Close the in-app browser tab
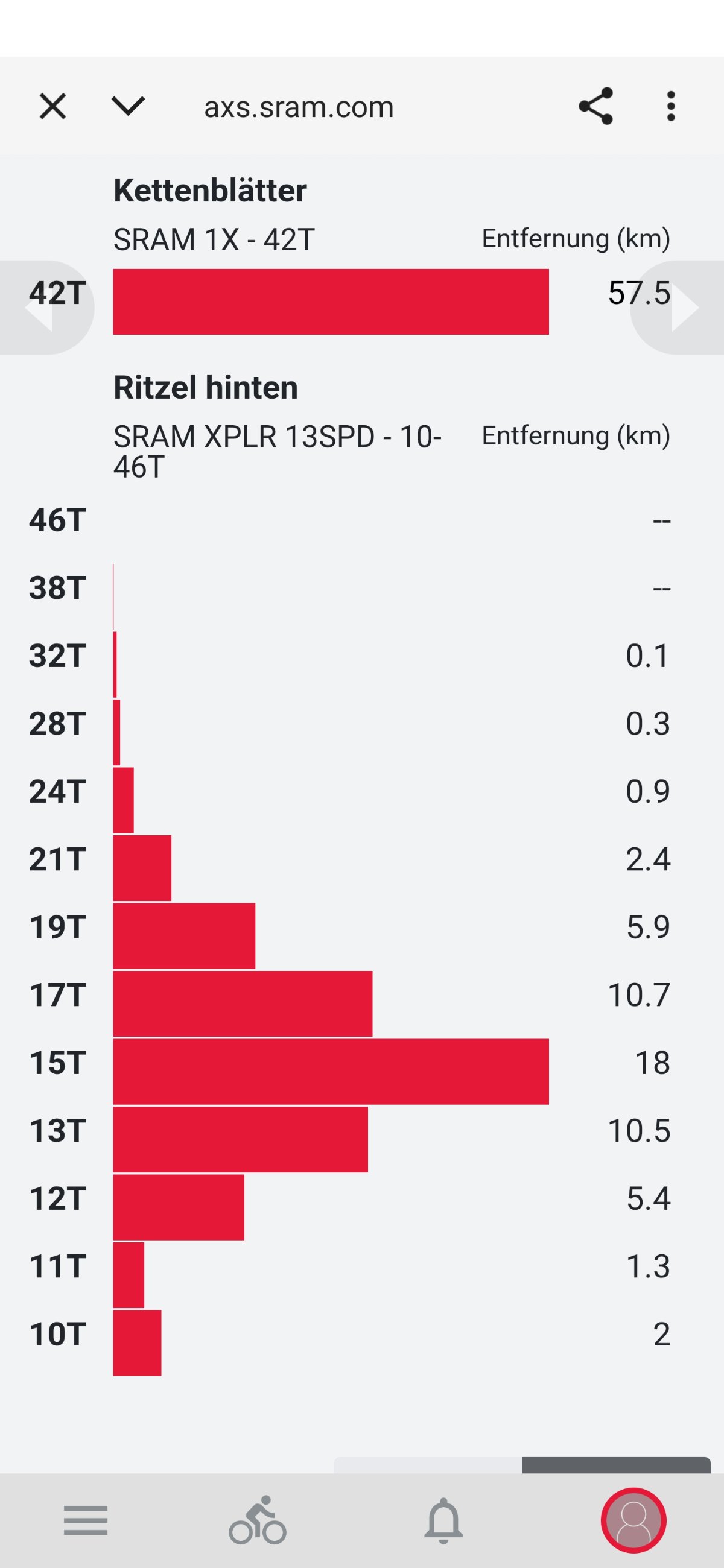 coord(52,107)
